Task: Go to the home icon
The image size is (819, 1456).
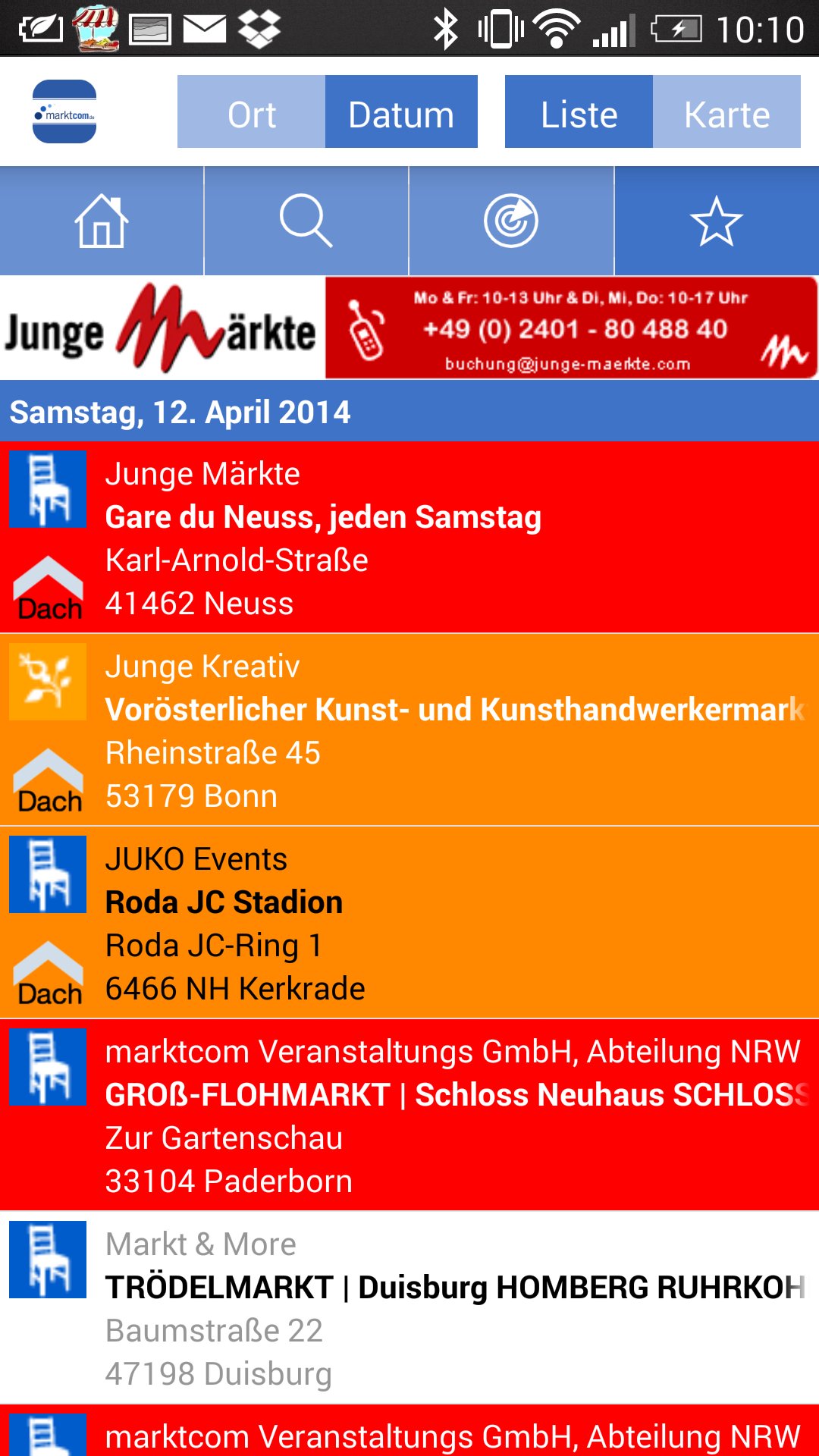Action: [102, 221]
